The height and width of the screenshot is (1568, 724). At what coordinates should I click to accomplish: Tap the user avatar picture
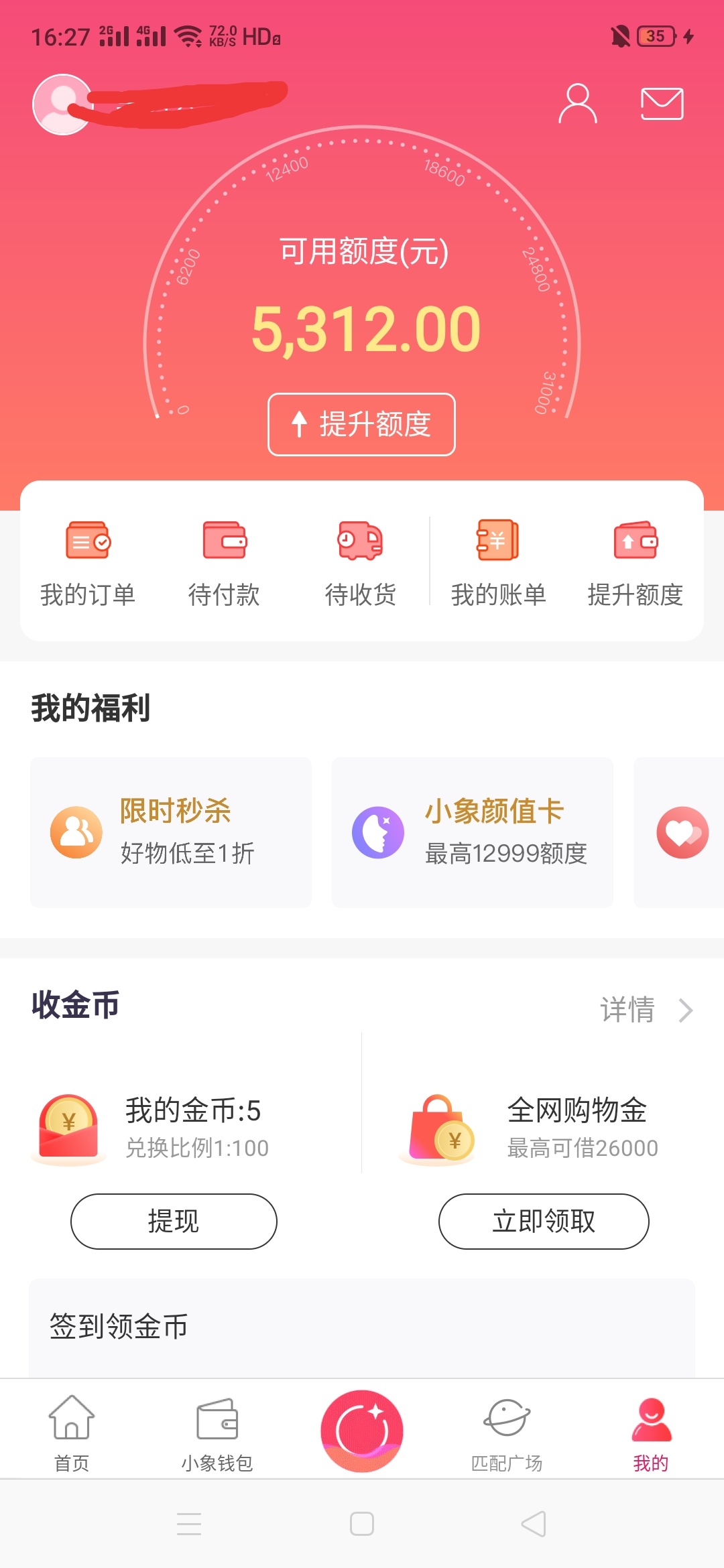coord(63,105)
